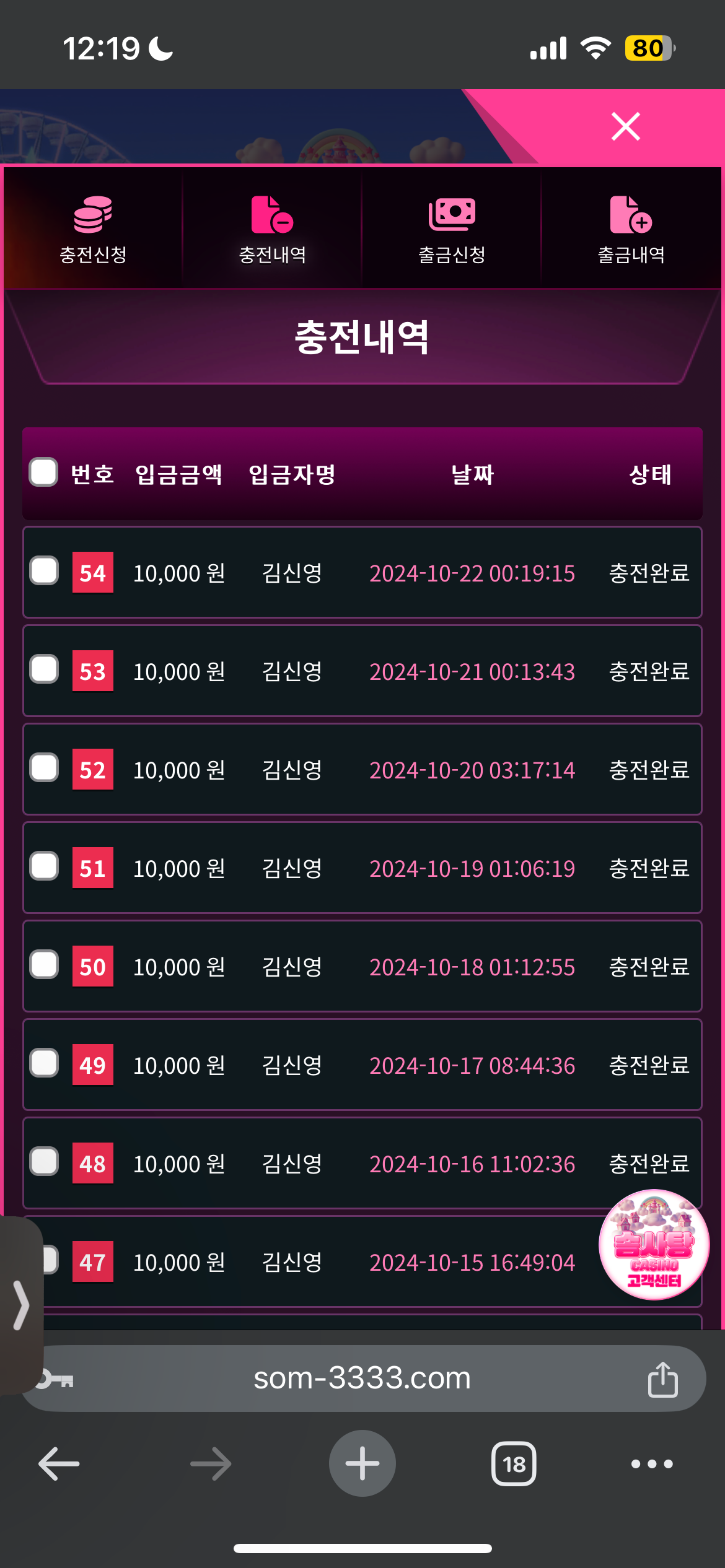This screenshot has height=1568, width=725.
Task: Close the popup with the X button
Action: (625, 127)
